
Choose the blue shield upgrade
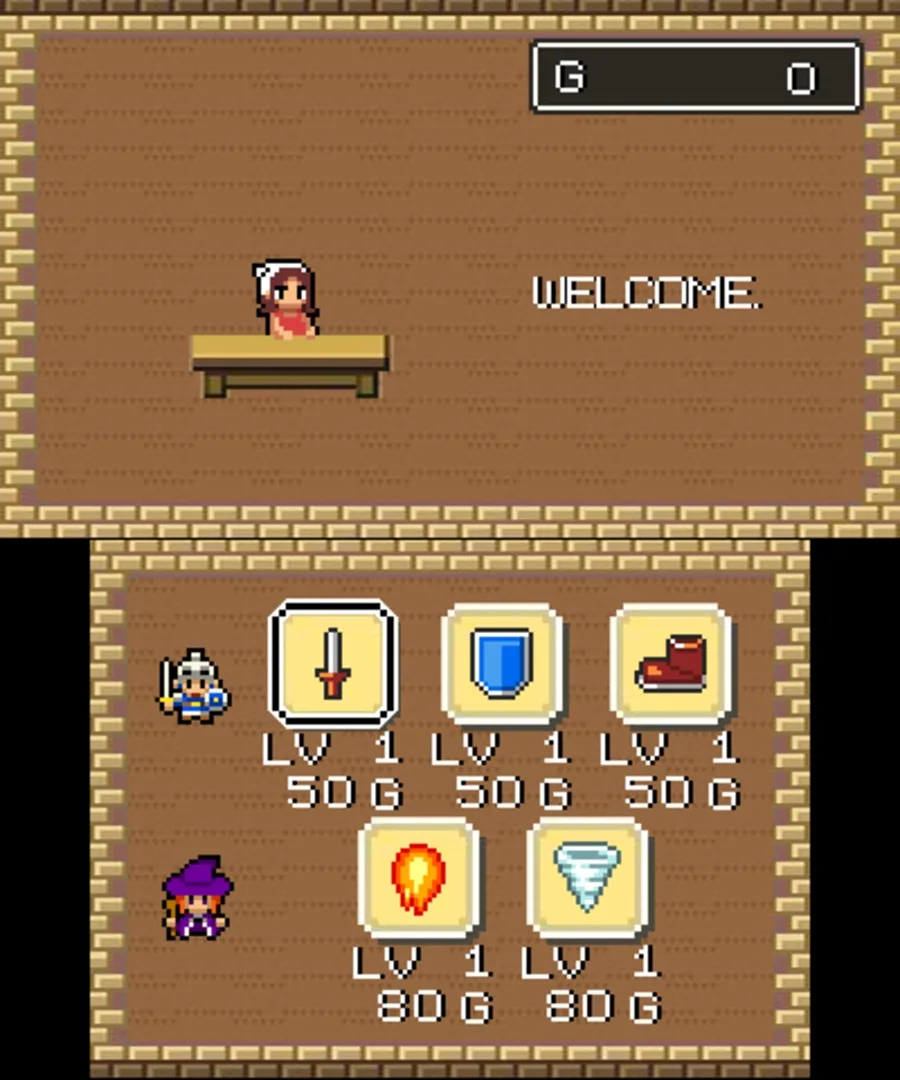tap(502, 664)
